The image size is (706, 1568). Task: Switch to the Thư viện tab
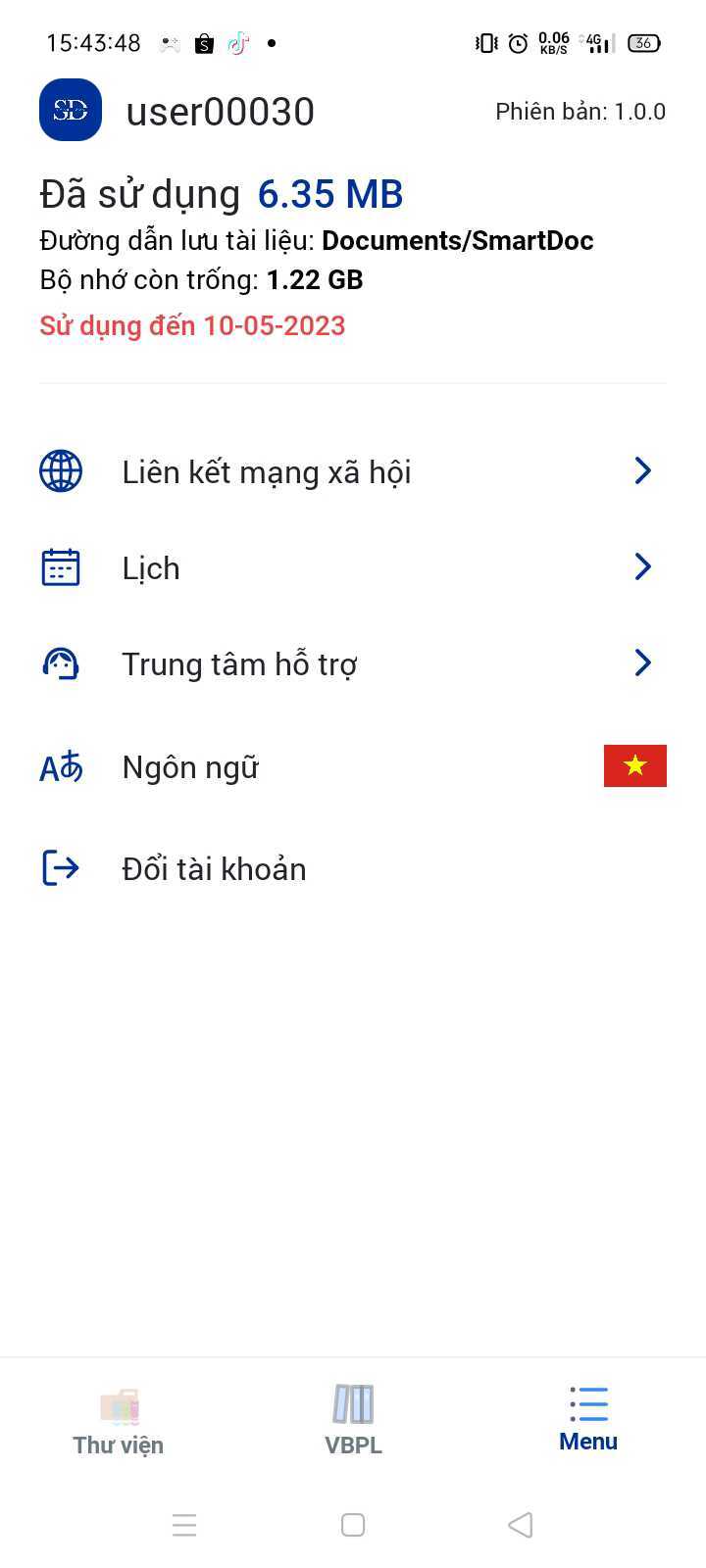pos(118,1421)
